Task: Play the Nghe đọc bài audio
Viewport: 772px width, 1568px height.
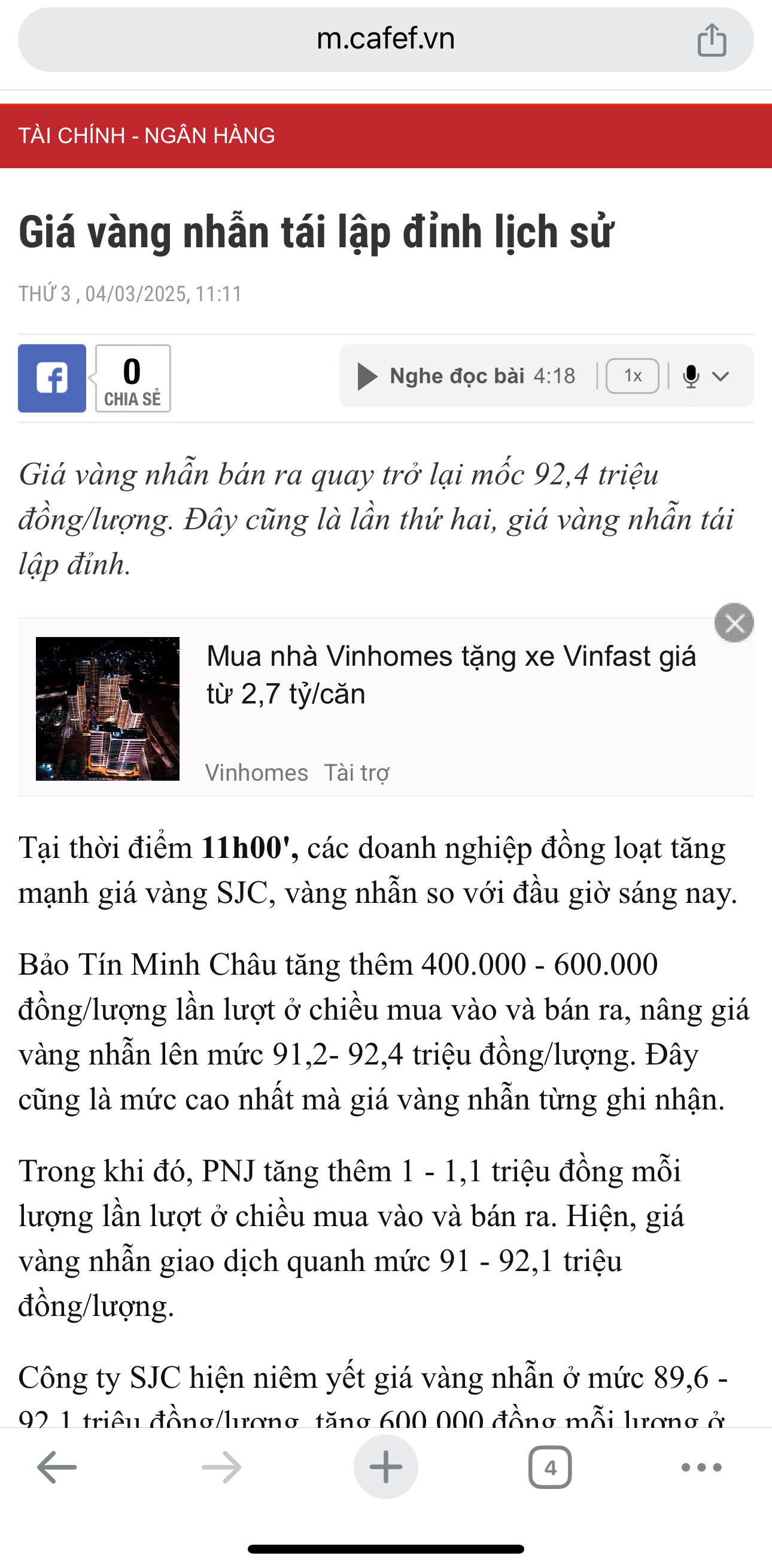Action: point(367,376)
